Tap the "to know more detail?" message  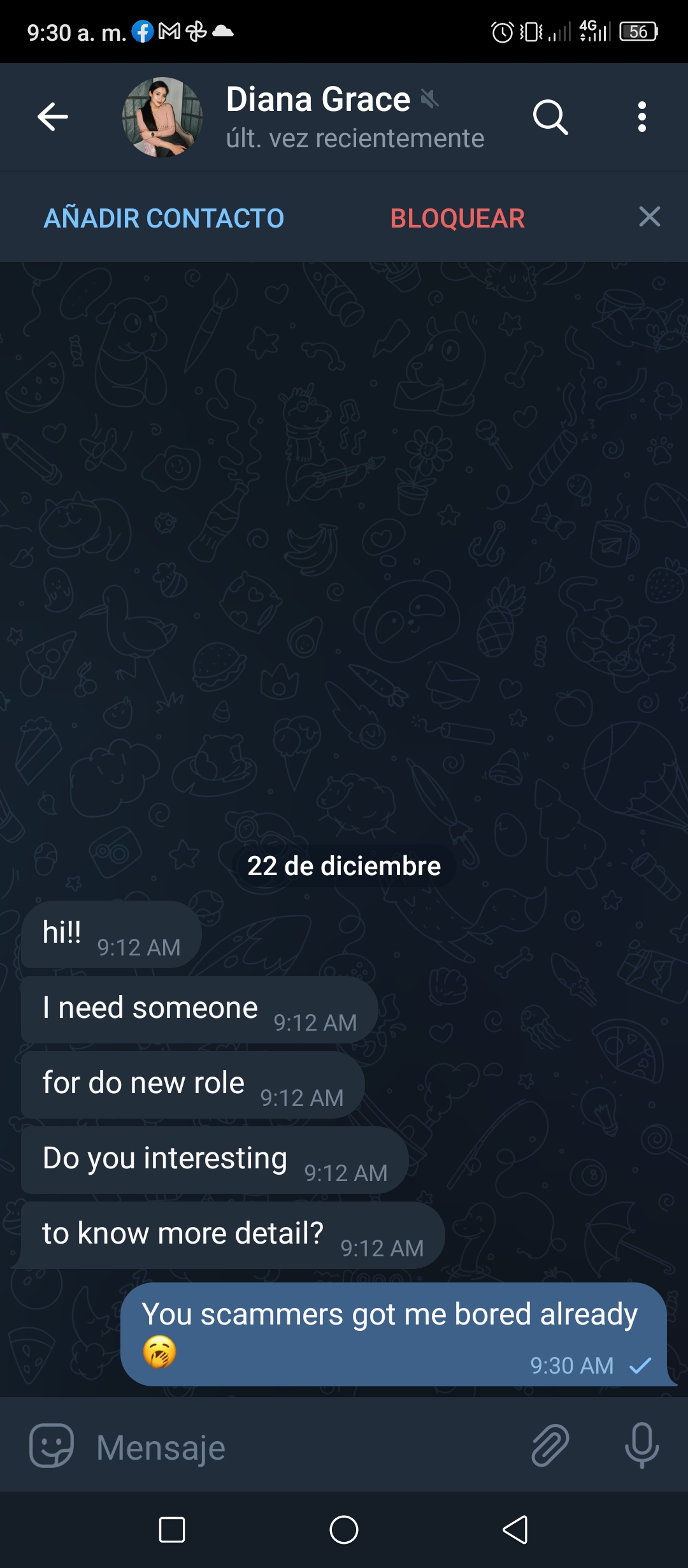pyautogui.click(x=233, y=1235)
